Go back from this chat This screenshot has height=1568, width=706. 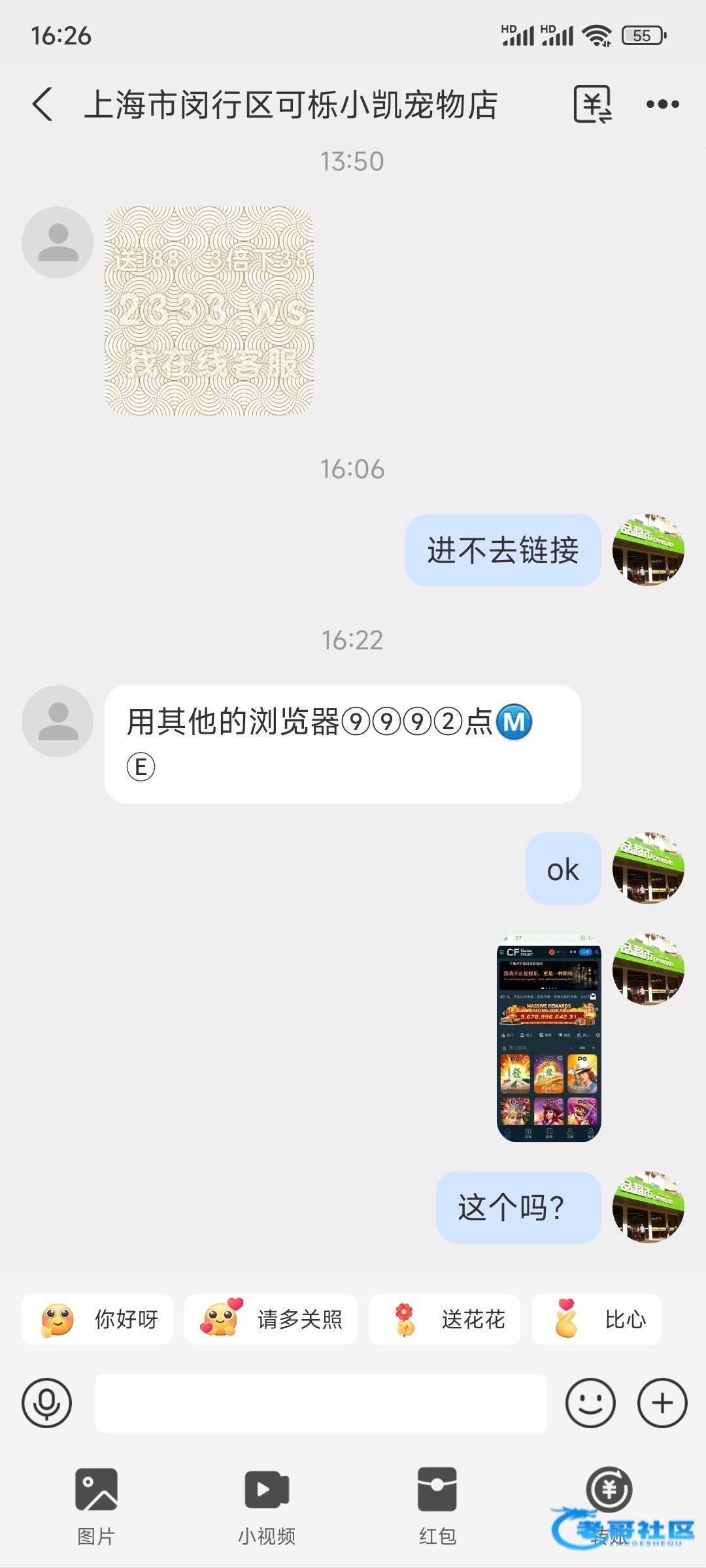[43, 105]
